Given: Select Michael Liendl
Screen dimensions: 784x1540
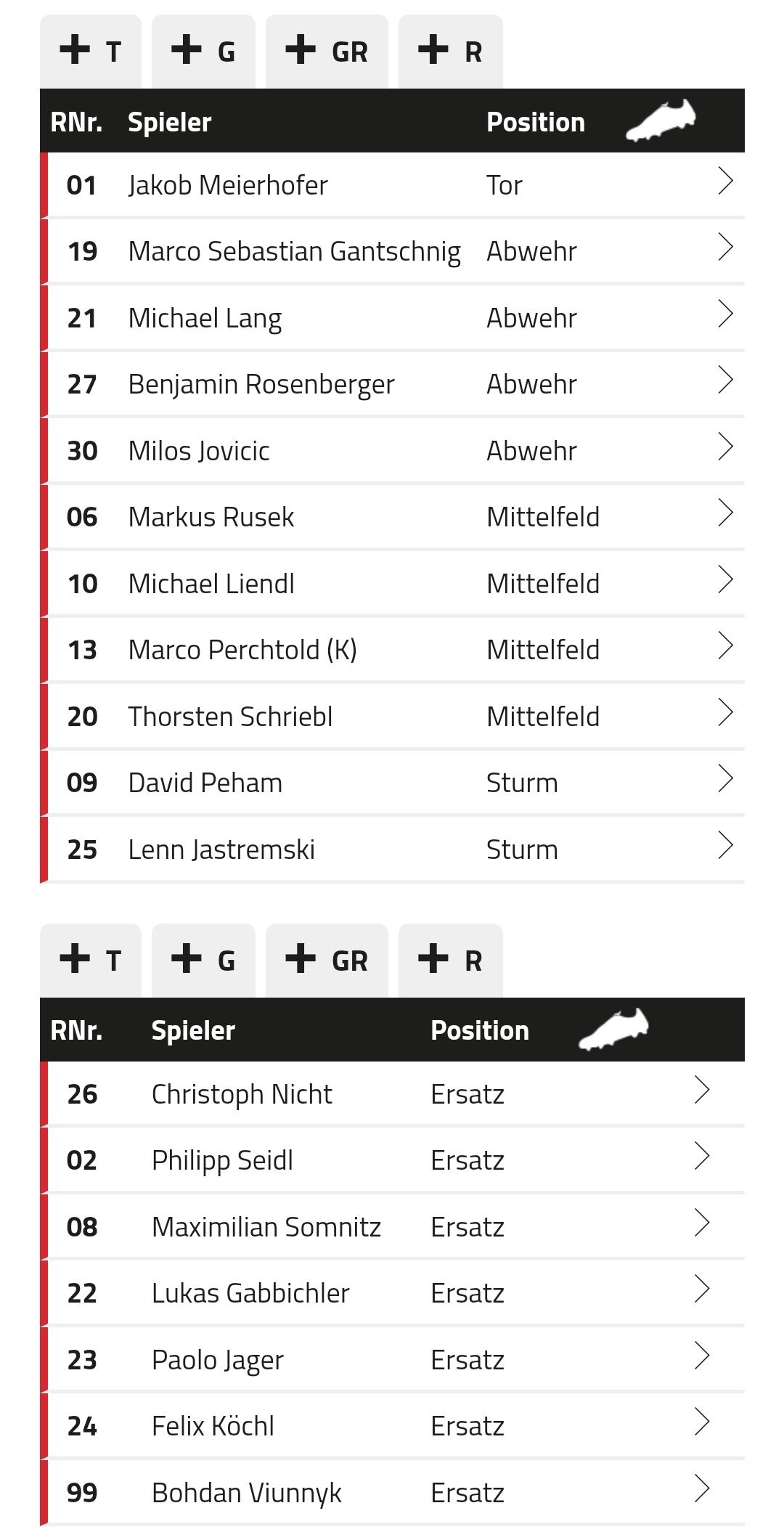Looking at the screenshot, I should click(x=392, y=583).
